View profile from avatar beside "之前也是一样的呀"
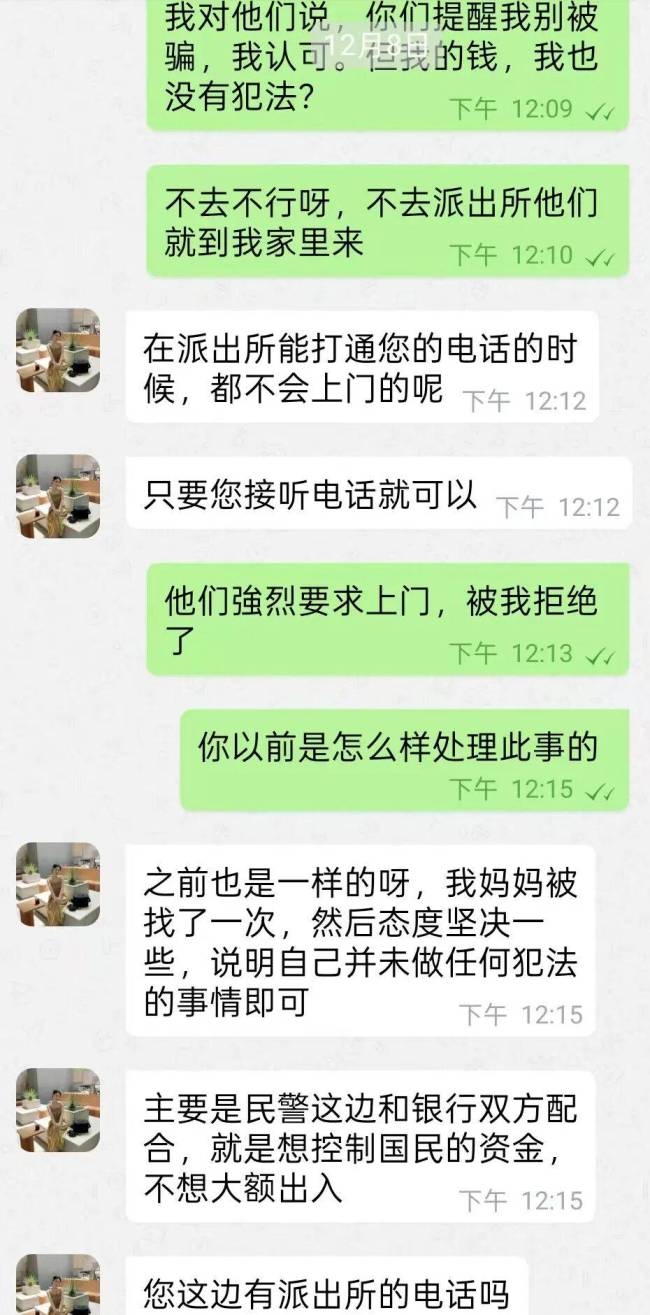Image resolution: width=650 pixels, height=1315 pixels. (x=58, y=884)
